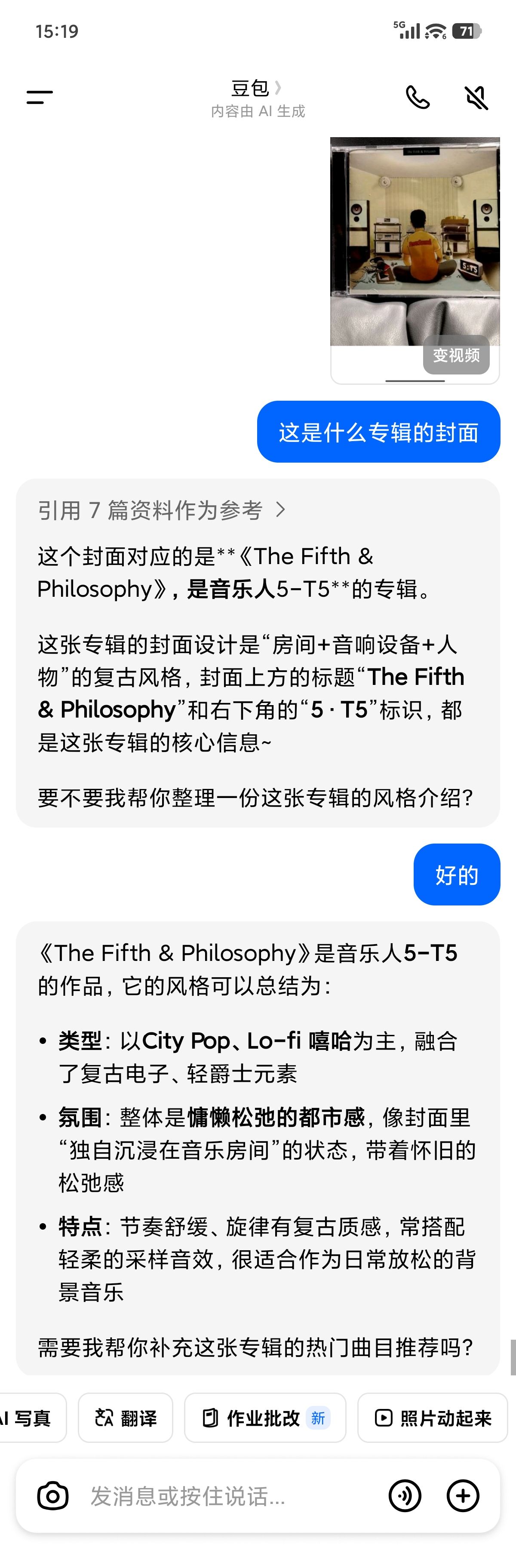The image size is (516, 1568).
Task: Expand the 引用 7 篇资料 references
Action: (x=161, y=510)
